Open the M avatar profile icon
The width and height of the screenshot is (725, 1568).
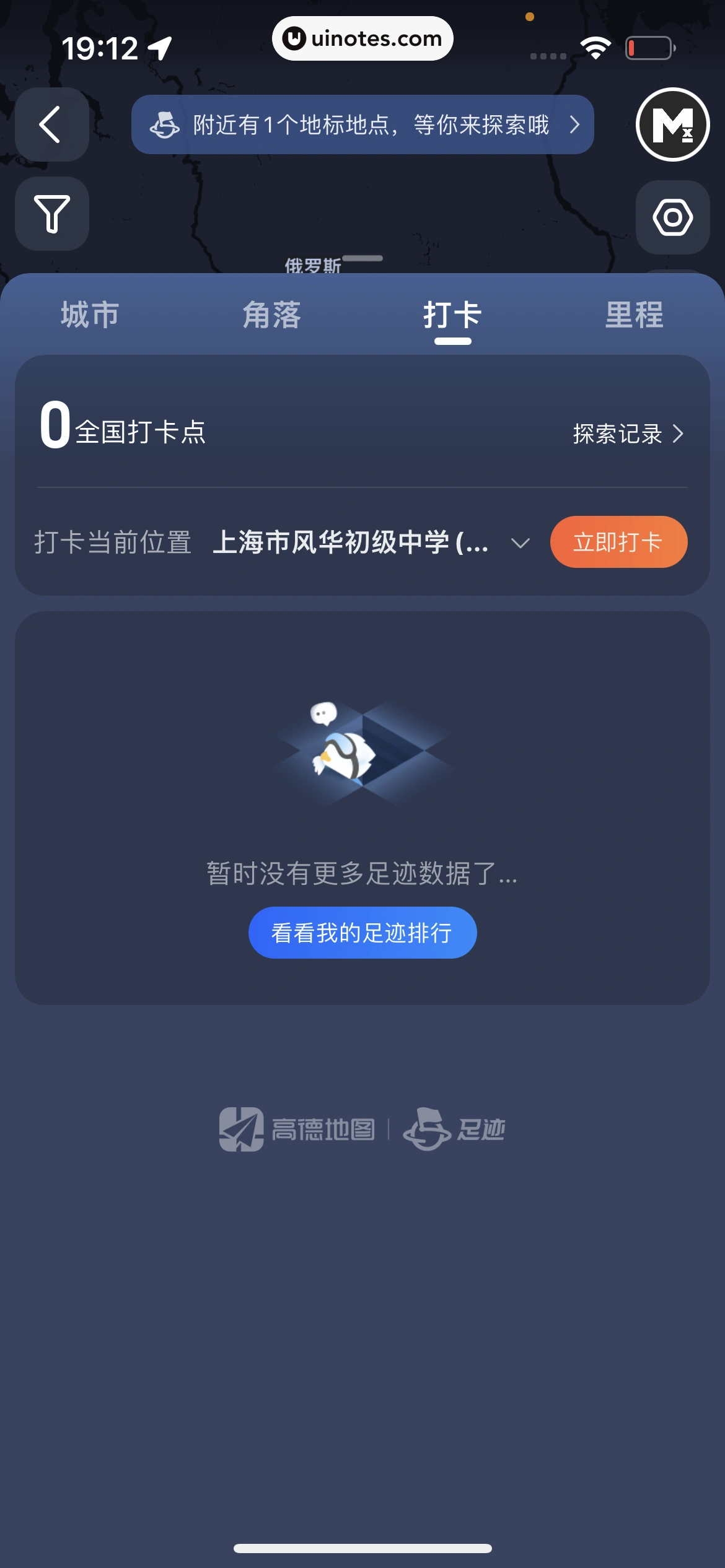(x=672, y=124)
